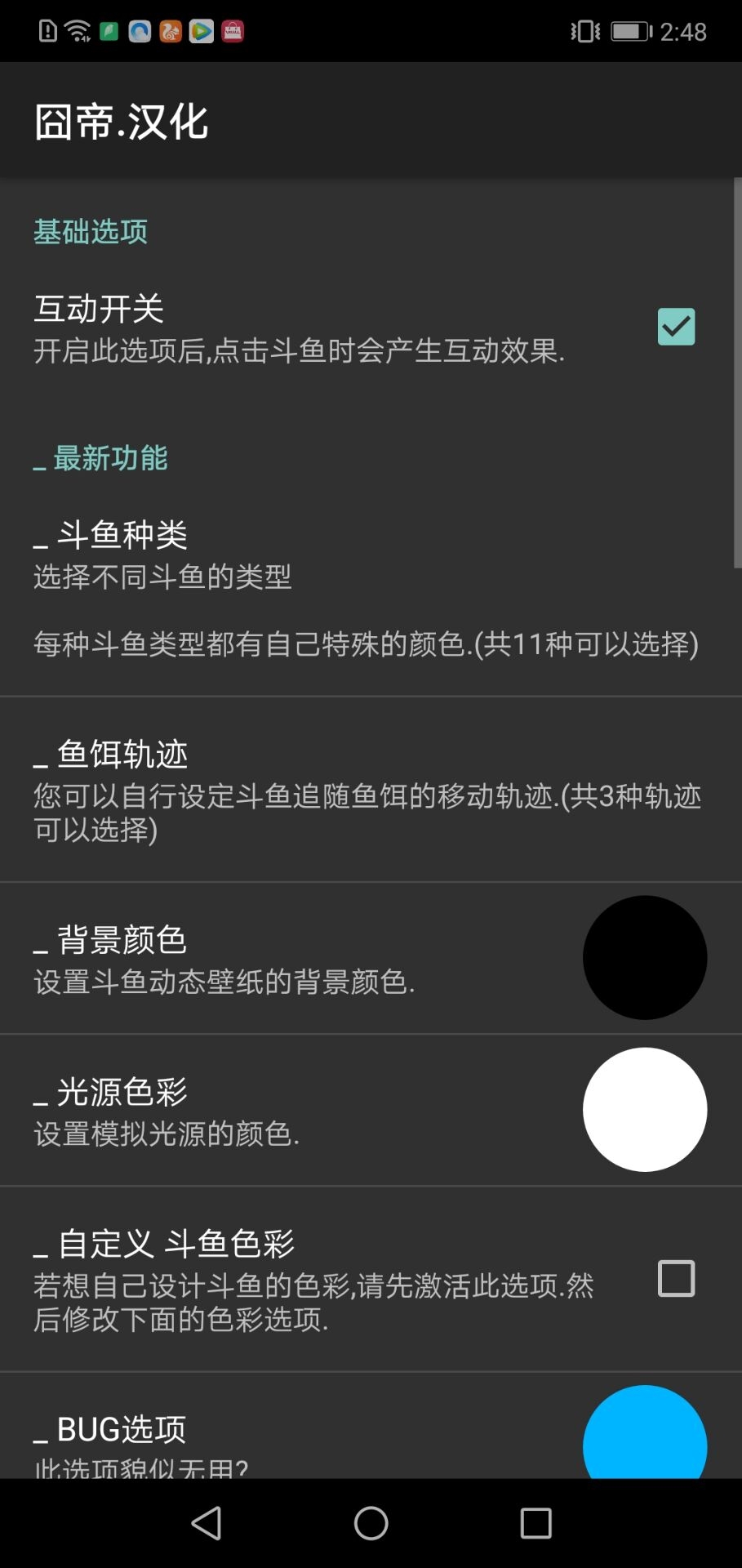Open the recent apps overview
This screenshot has width=742, height=1568.
click(x=535, y=1523)
